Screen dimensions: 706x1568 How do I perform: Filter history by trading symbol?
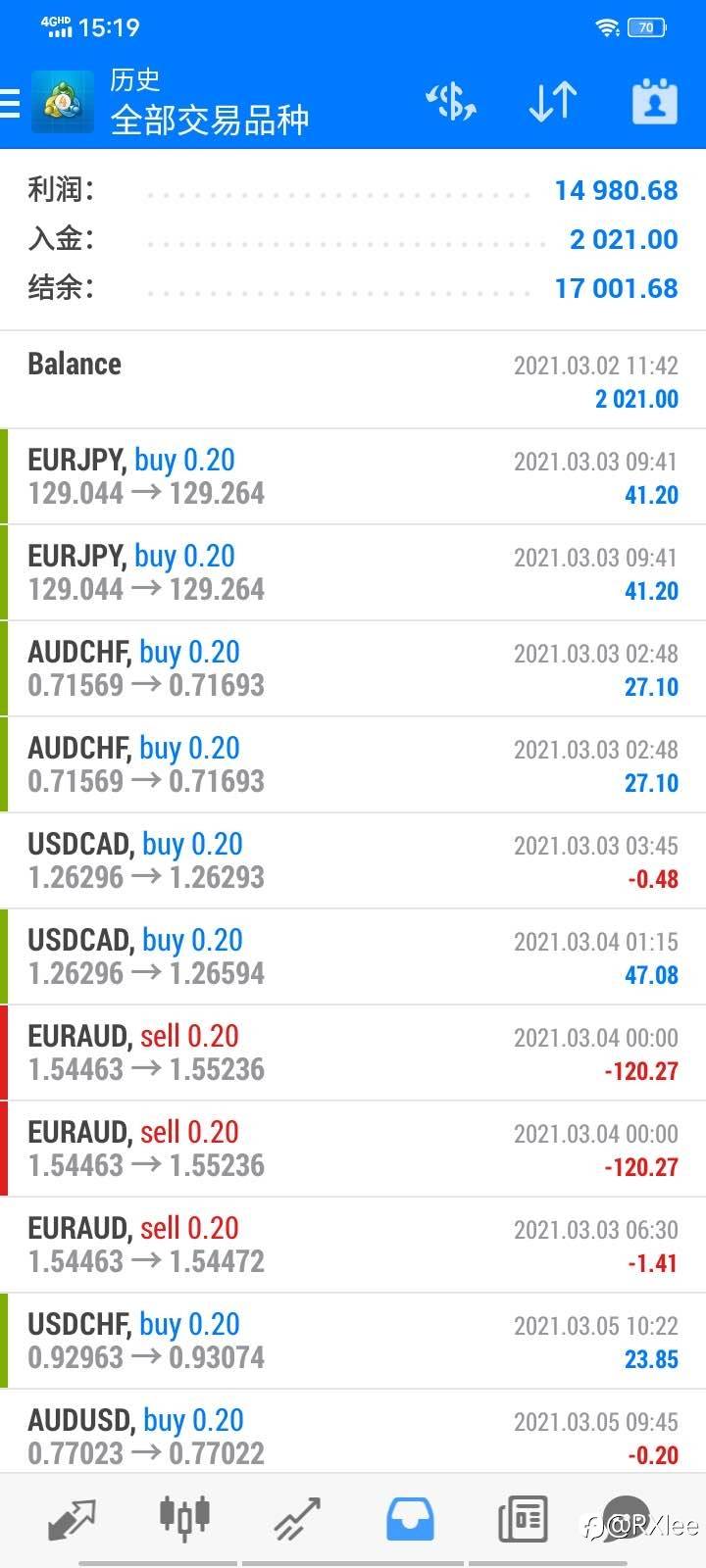(451, 102)
